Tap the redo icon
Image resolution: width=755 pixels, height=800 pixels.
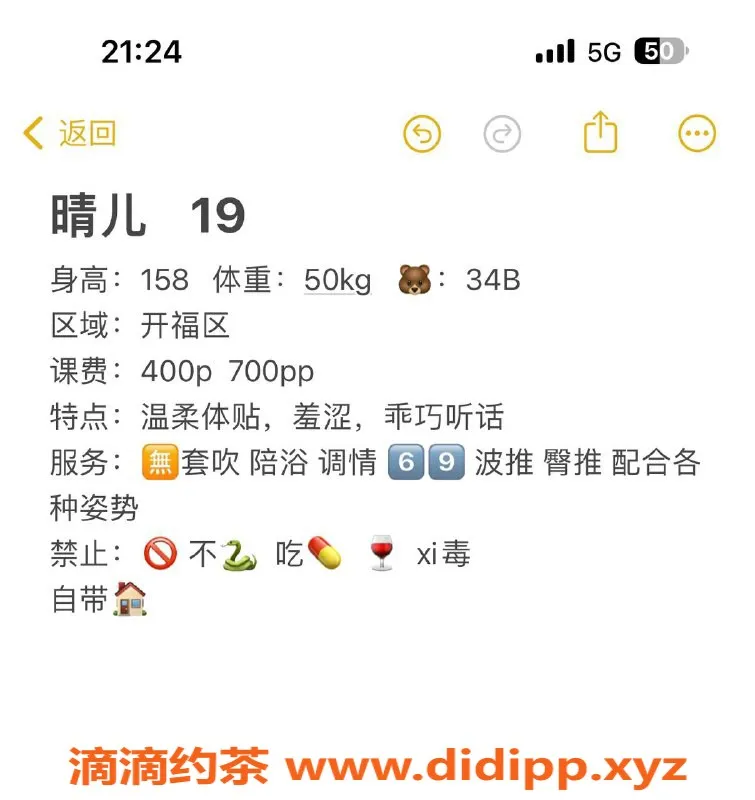503,131
